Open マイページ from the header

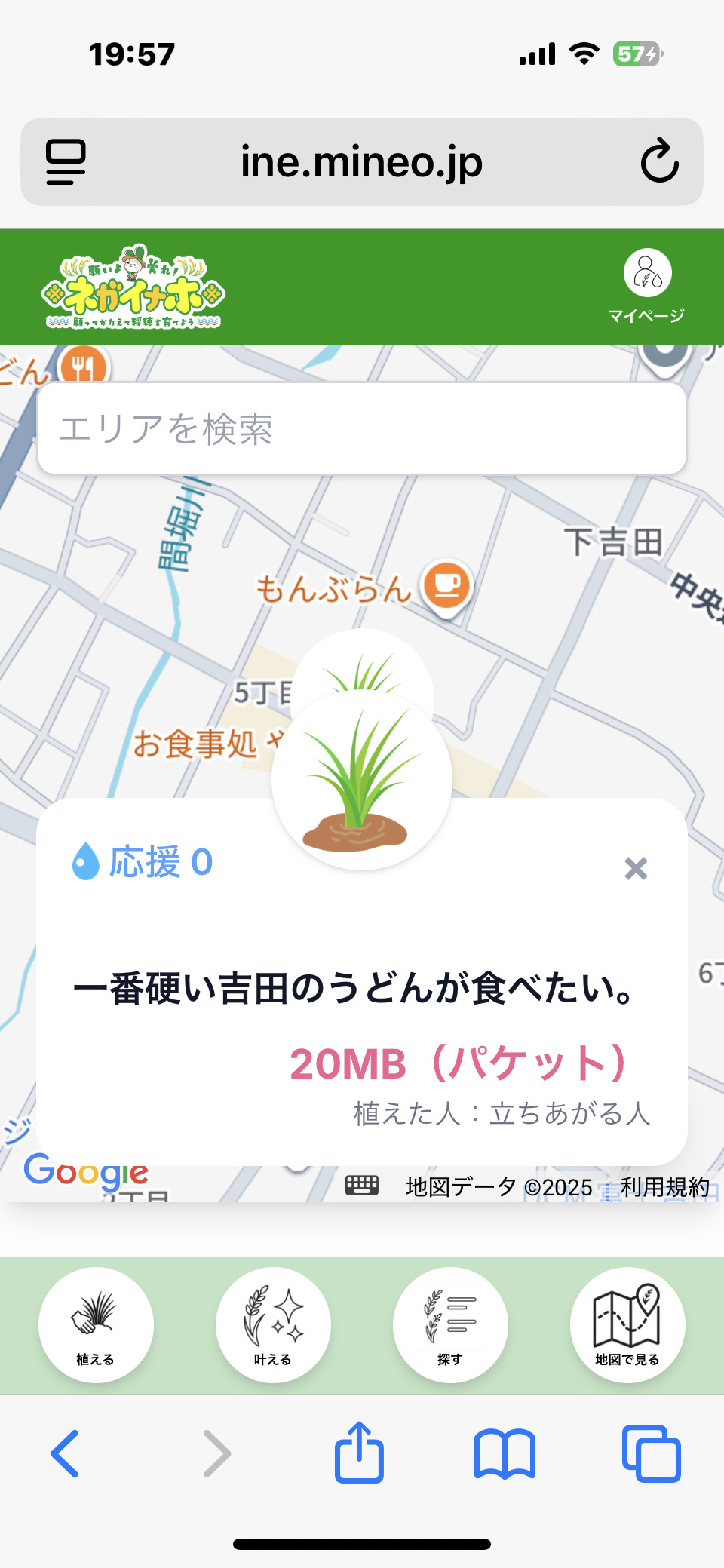(647, 286)
